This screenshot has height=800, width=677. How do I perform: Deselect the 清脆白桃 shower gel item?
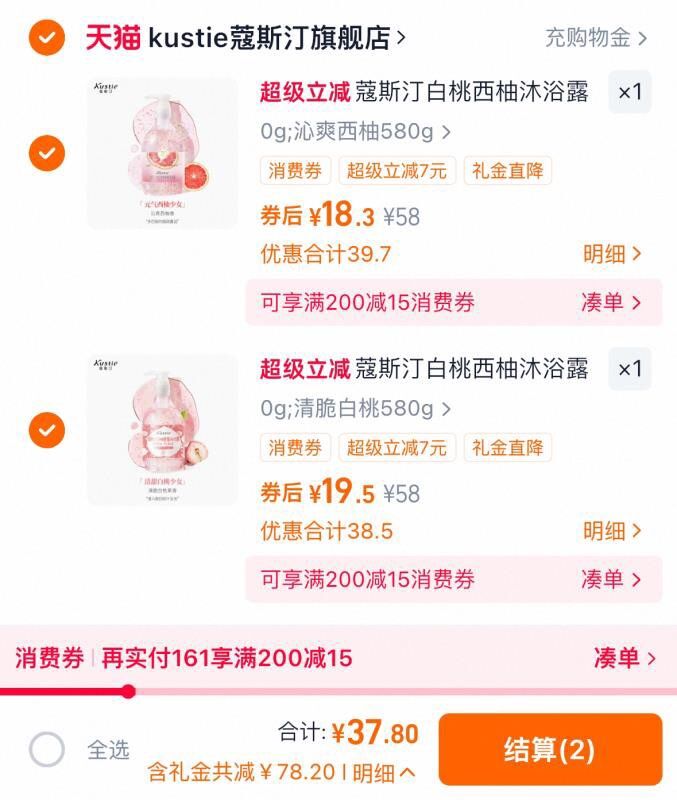pyautogui.click(x=47, y=430)
